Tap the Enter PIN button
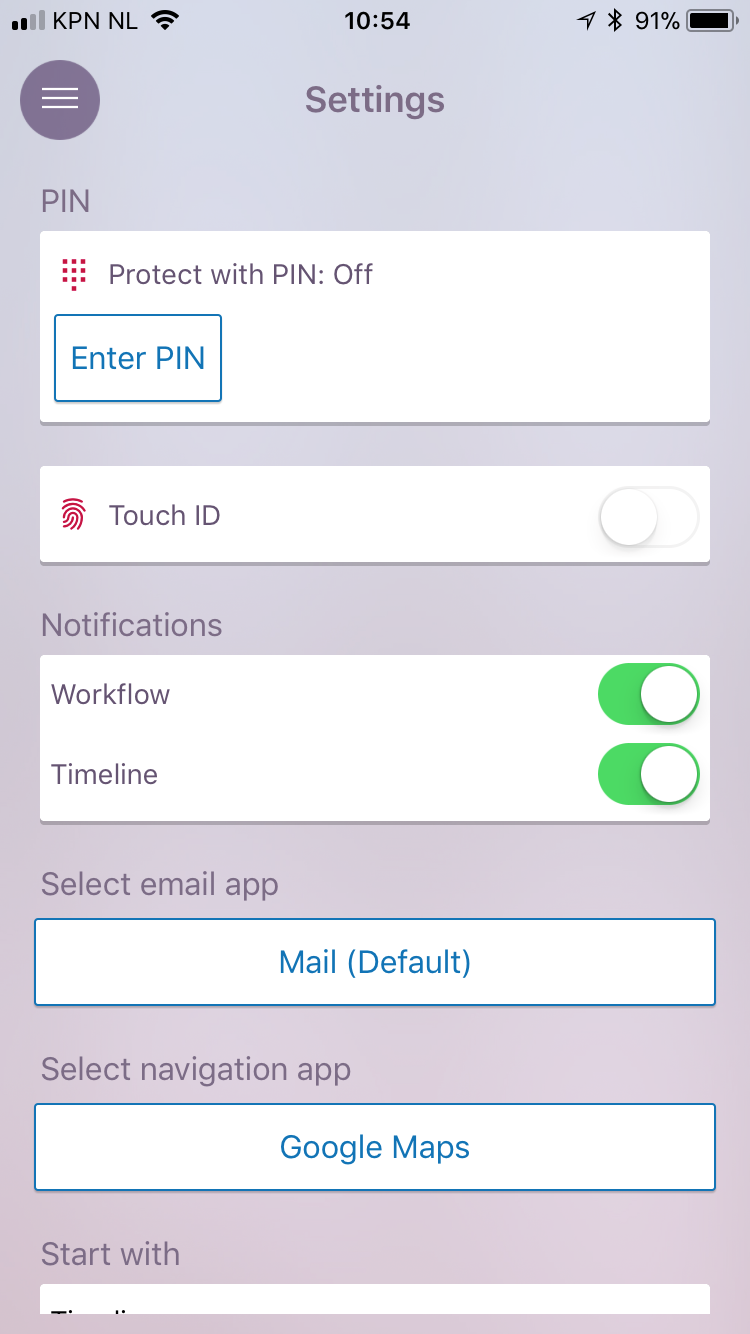The width and height of the screenshot is (750, 1334). [x=138, y=358]
